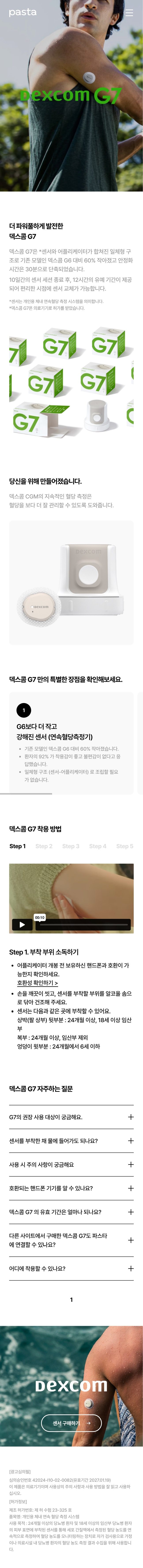The height and width of the screenshot is (1568, 143).
Task: Expand 사용 시 주의 사항이 궁금해요
Action: point(71,1164)
